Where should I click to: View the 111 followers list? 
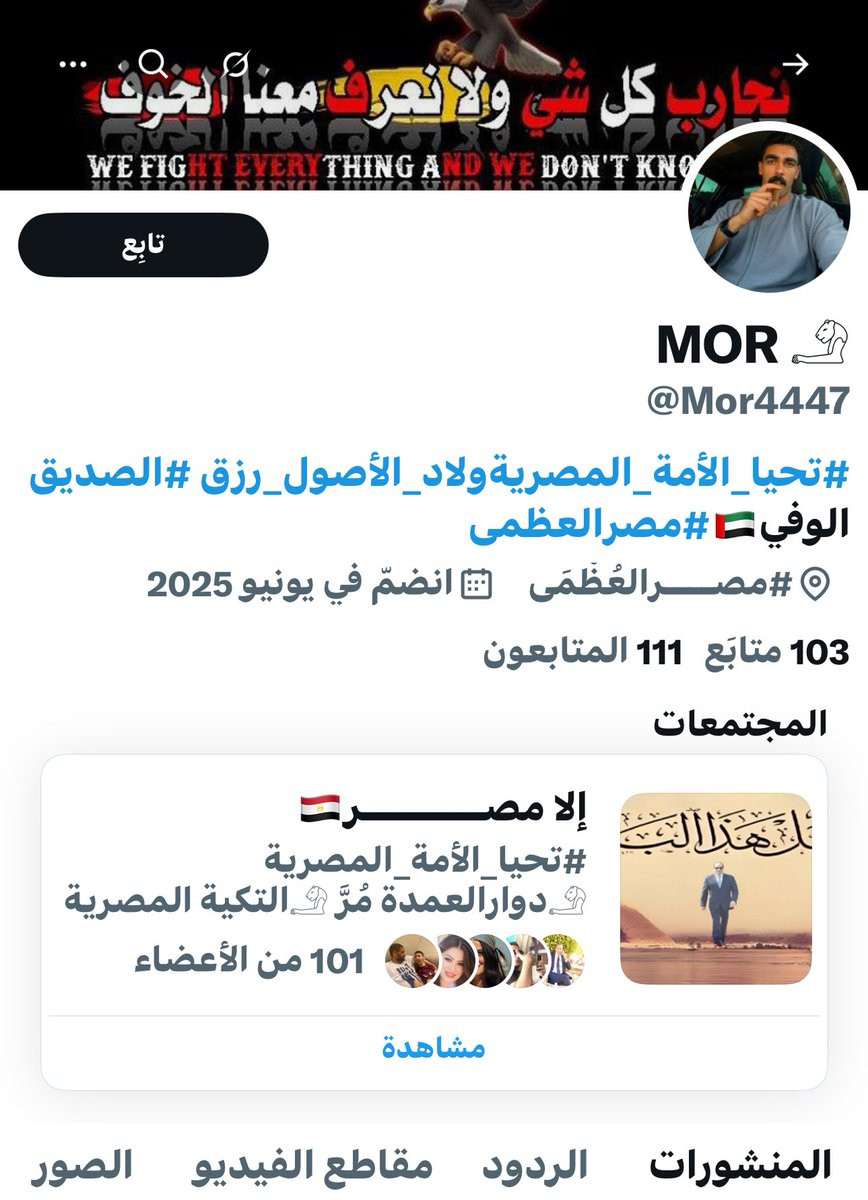pos(577,652)
